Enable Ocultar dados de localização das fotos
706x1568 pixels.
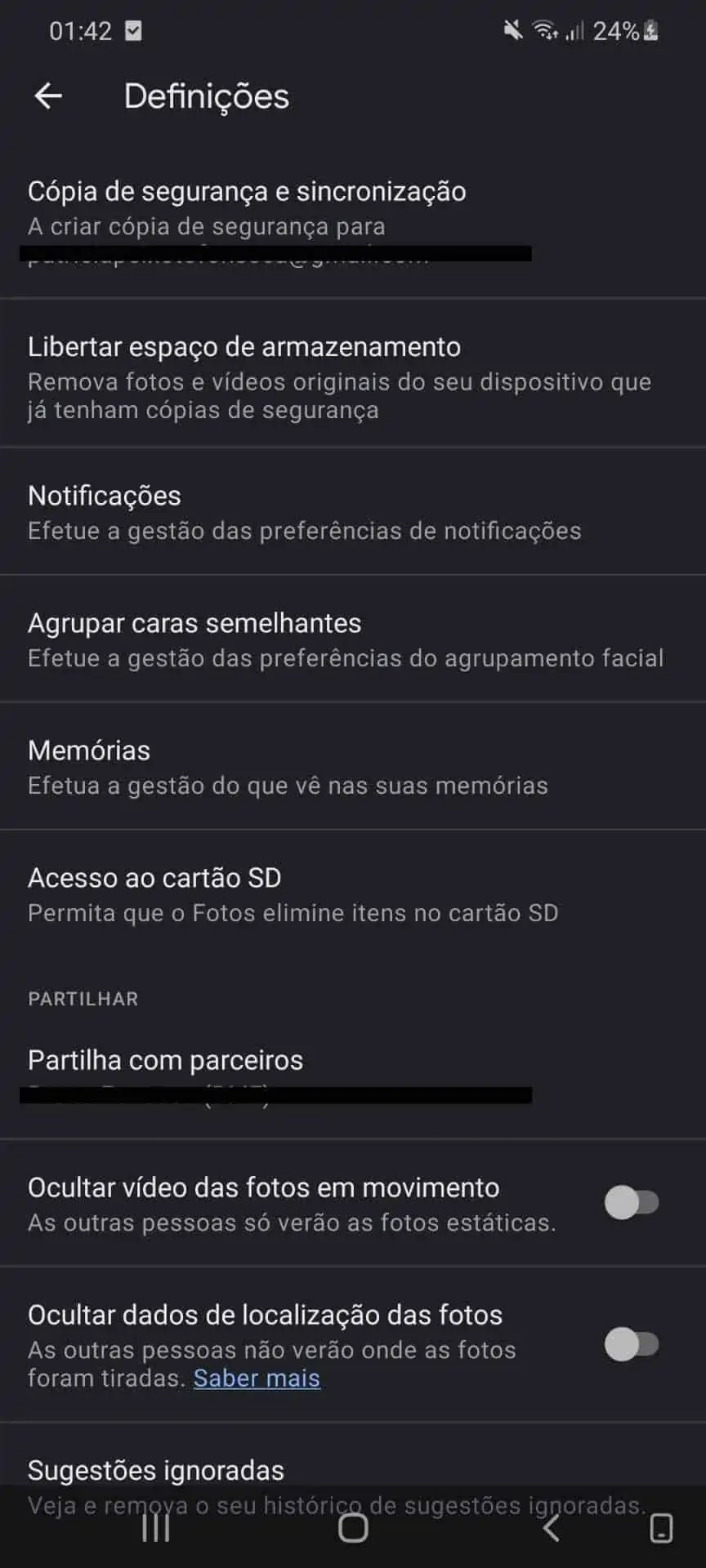coord(631,1344)
